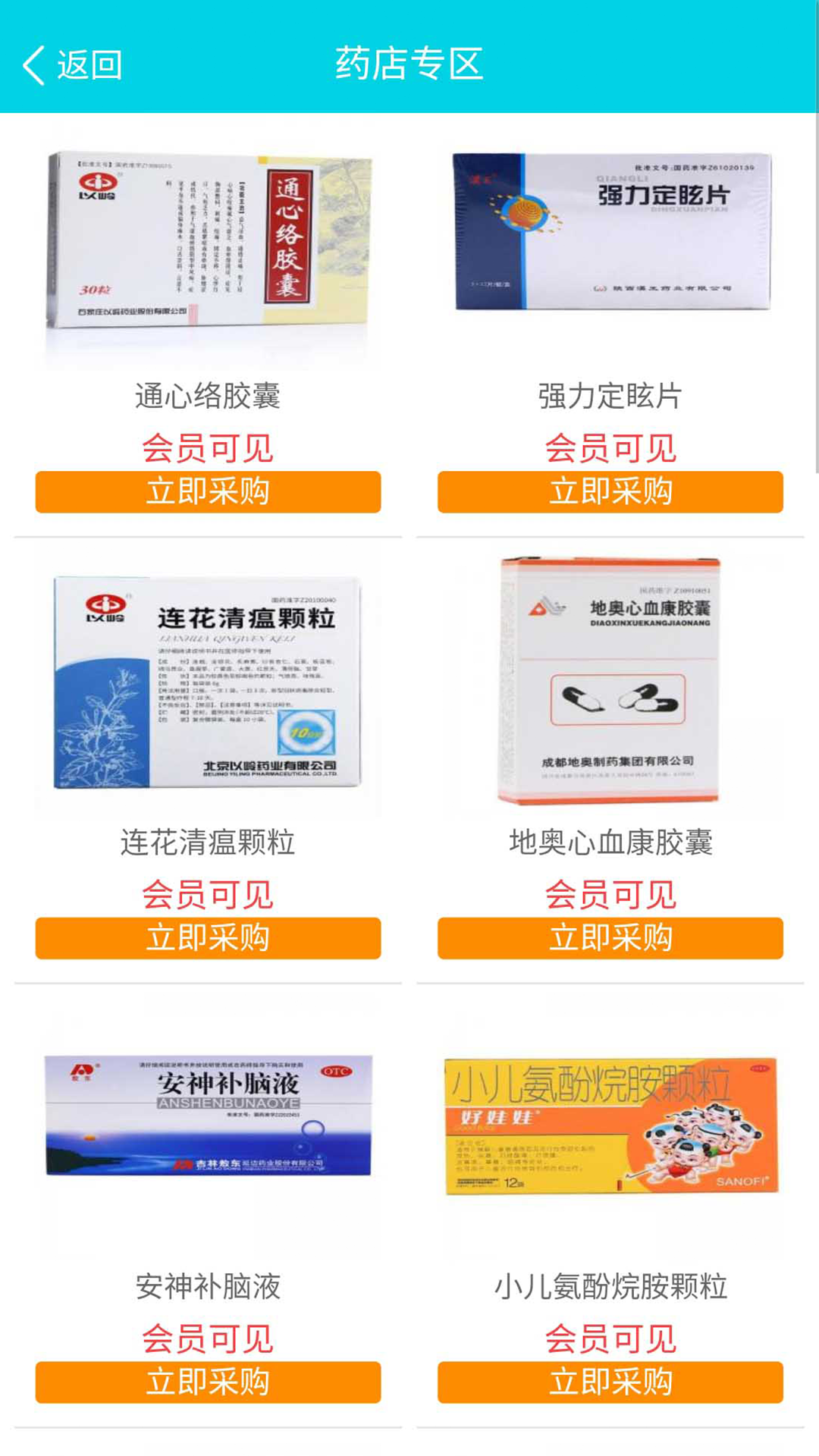This screenshot has width=819, height=1456.
Task: Purchase 强力定眩片 via 立即采购
Action: click(x=610, y=491)
